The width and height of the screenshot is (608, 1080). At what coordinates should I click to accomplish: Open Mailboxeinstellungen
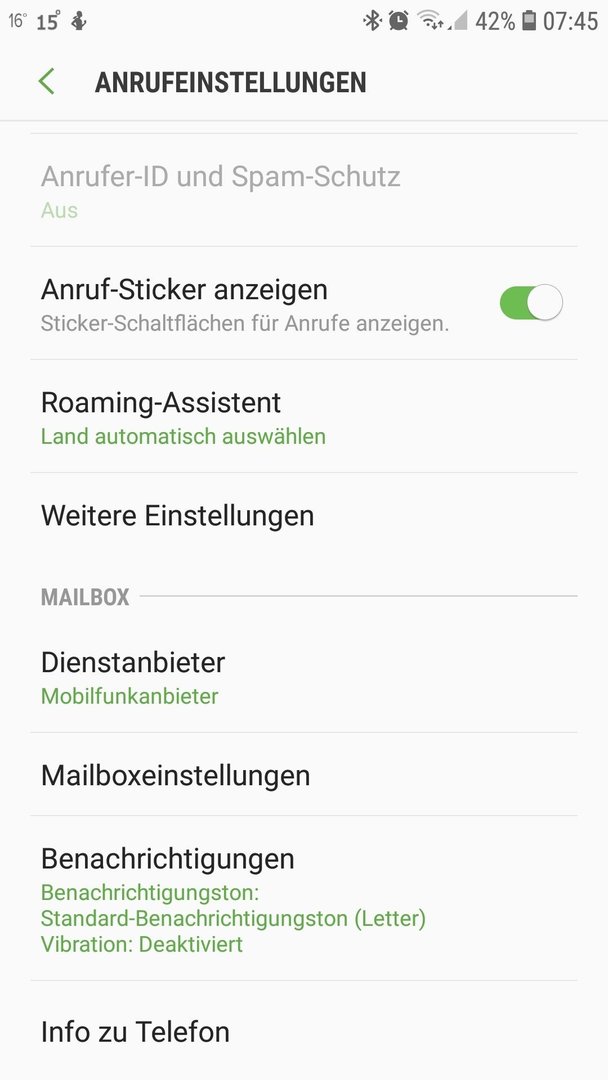point(304,775)
